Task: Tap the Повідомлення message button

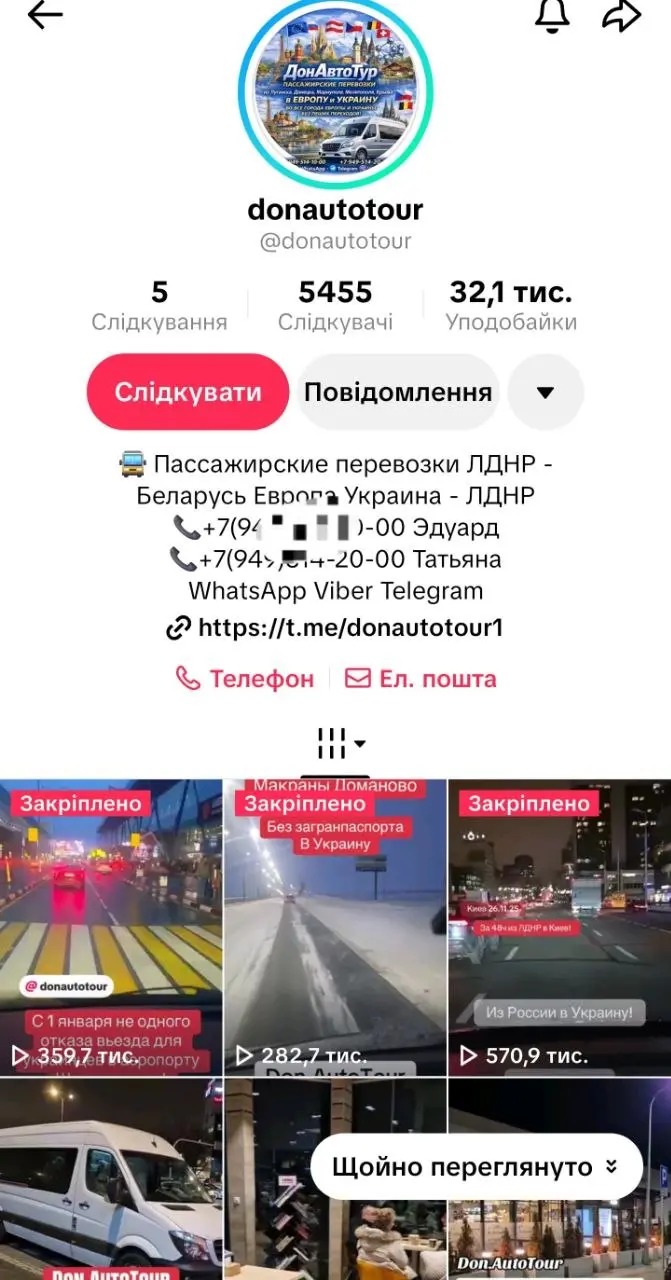Action: tap(398, 391)
